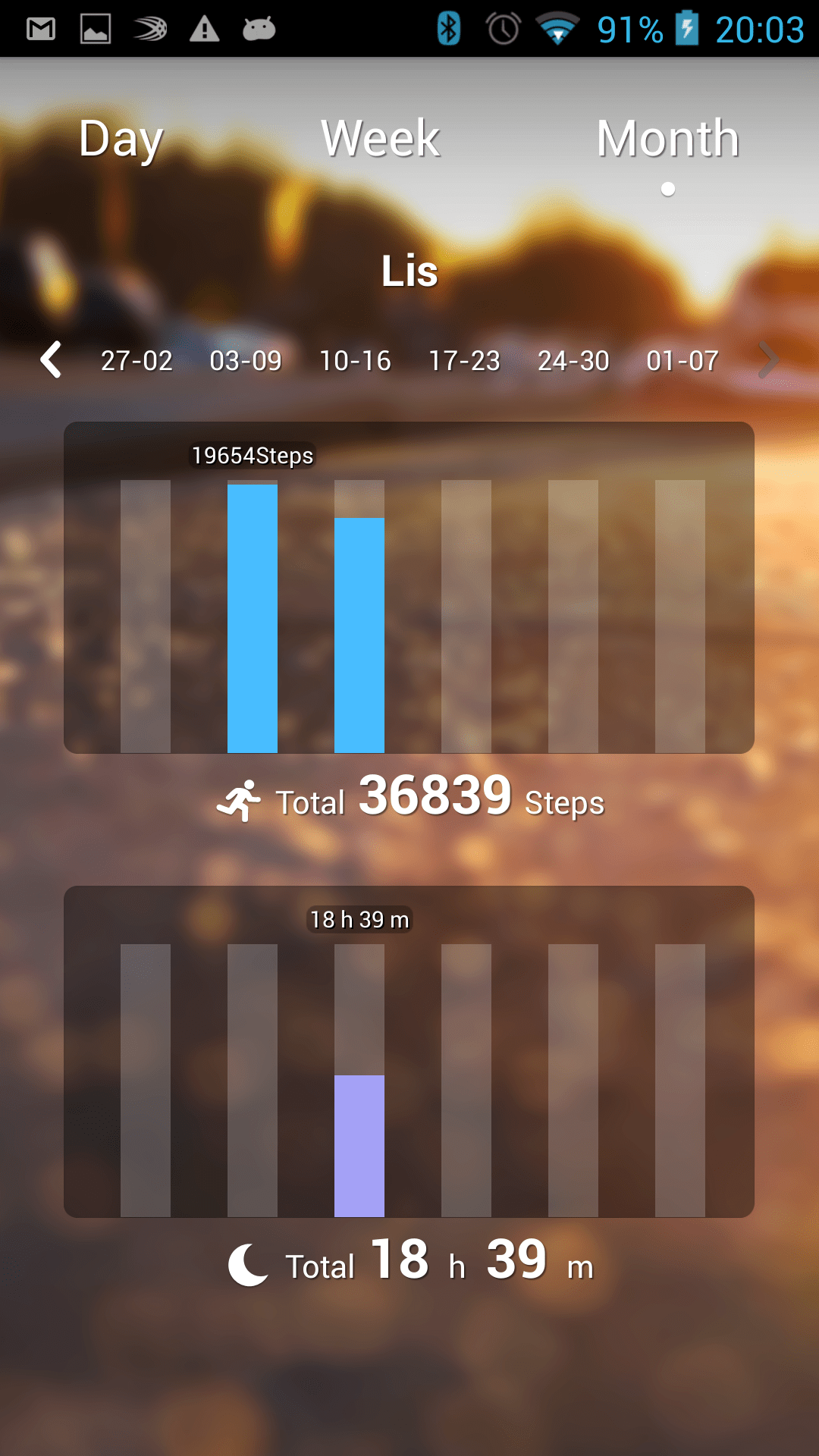Choose the 10-16 week range

(355, 361)
